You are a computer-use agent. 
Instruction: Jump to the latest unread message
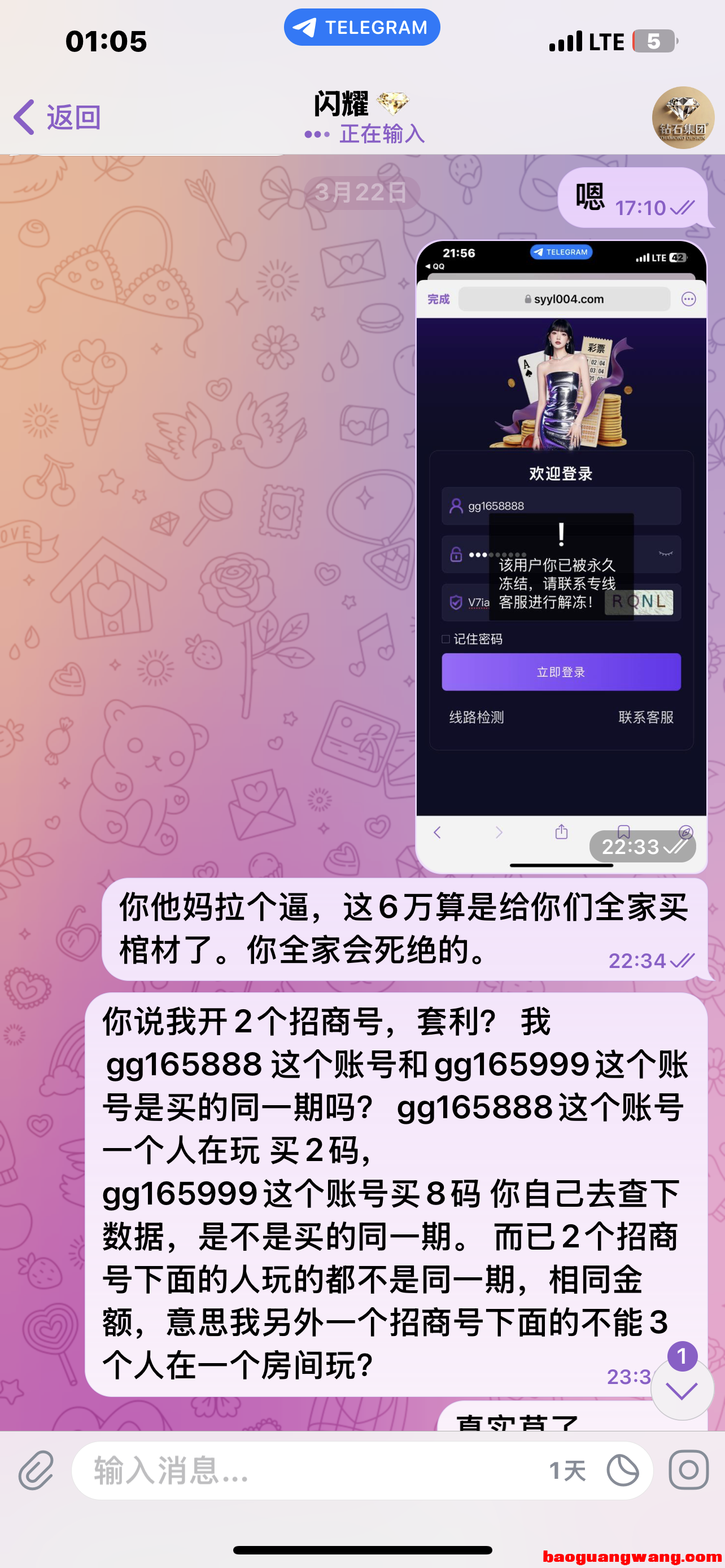pyautogui.click(x=682, y=1390)
